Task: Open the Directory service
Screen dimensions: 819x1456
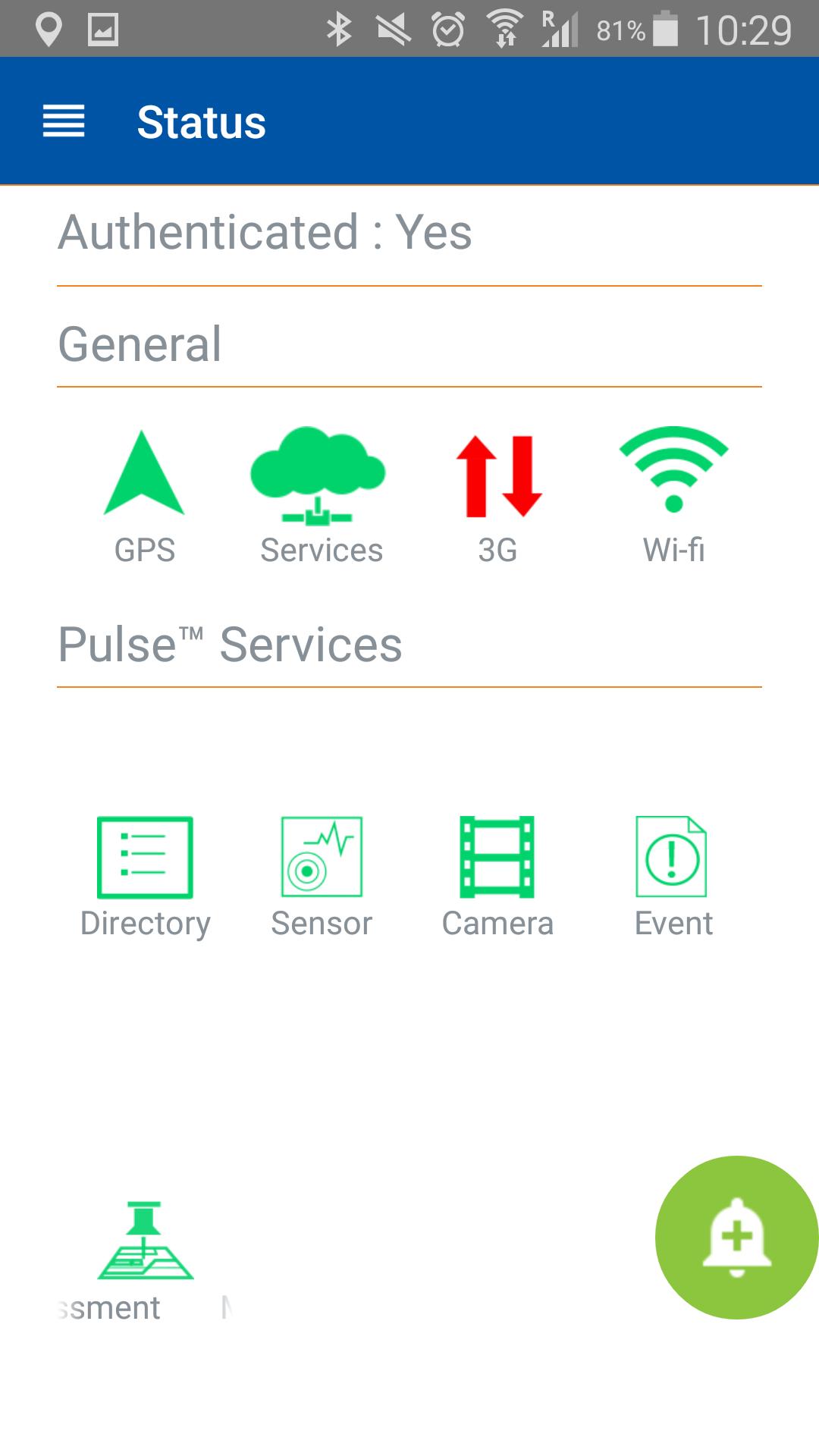Action: pos(145,858)
